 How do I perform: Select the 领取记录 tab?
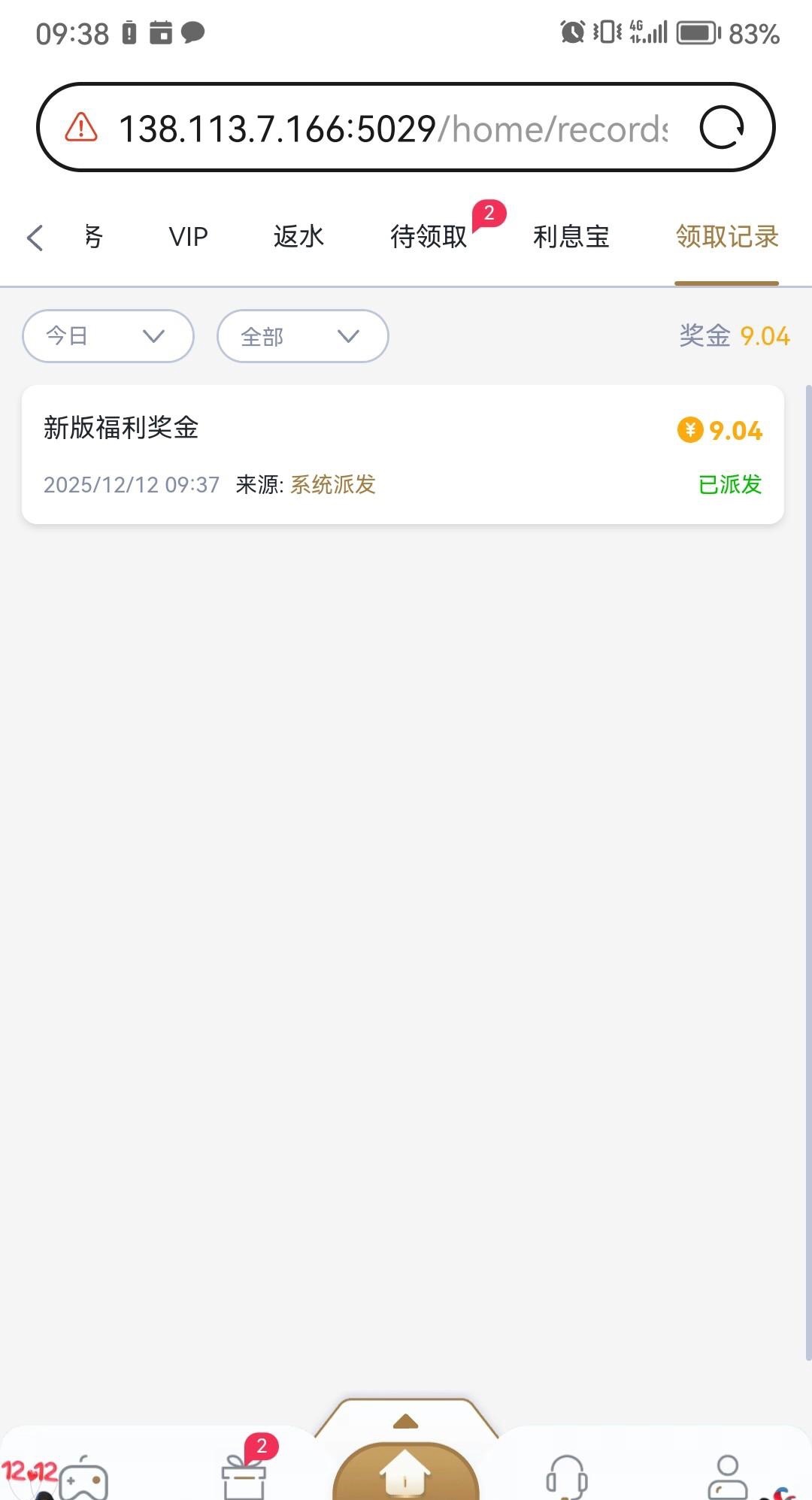click(726, 237)
